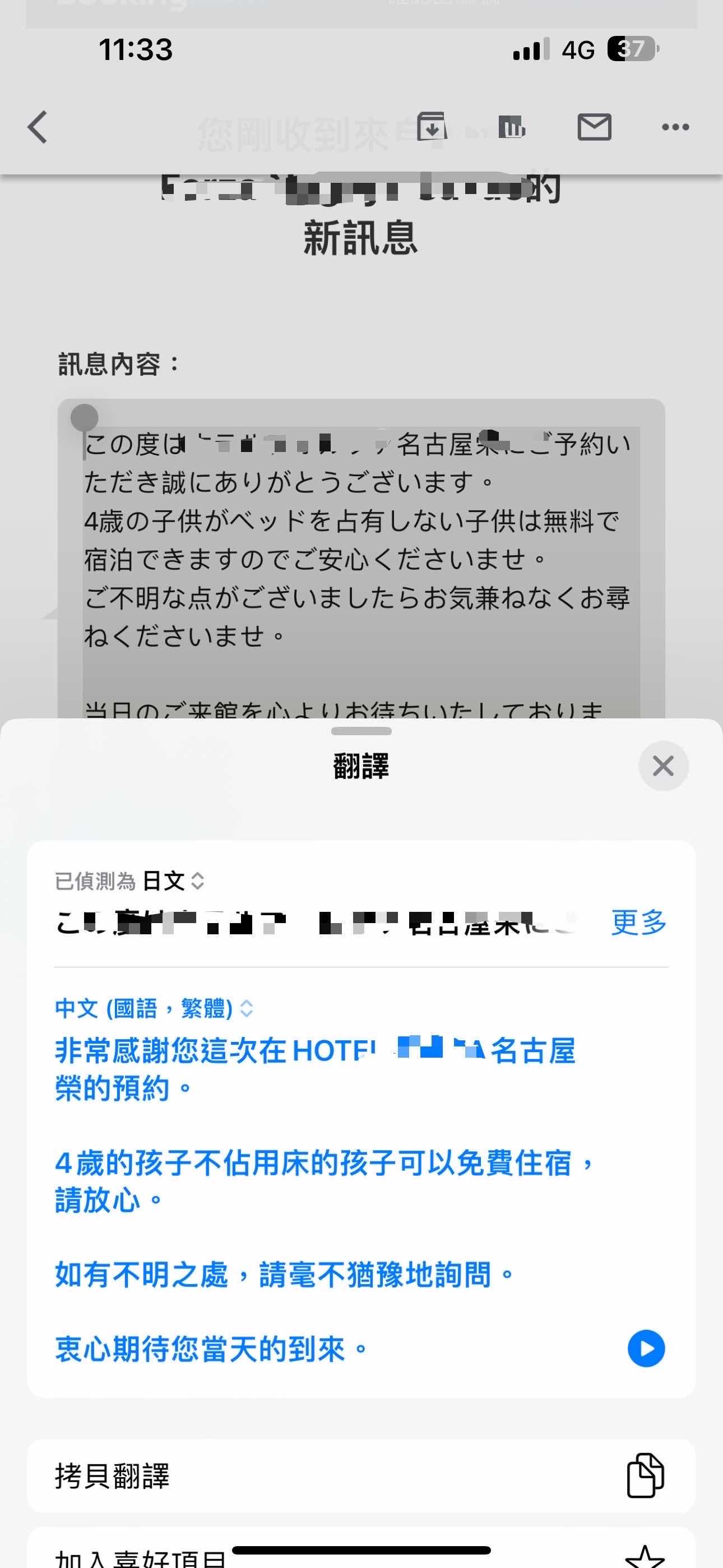The height and width of the screenshot is (1568, 723).
Task: Archive this email
Action: (x=432, y=127)
